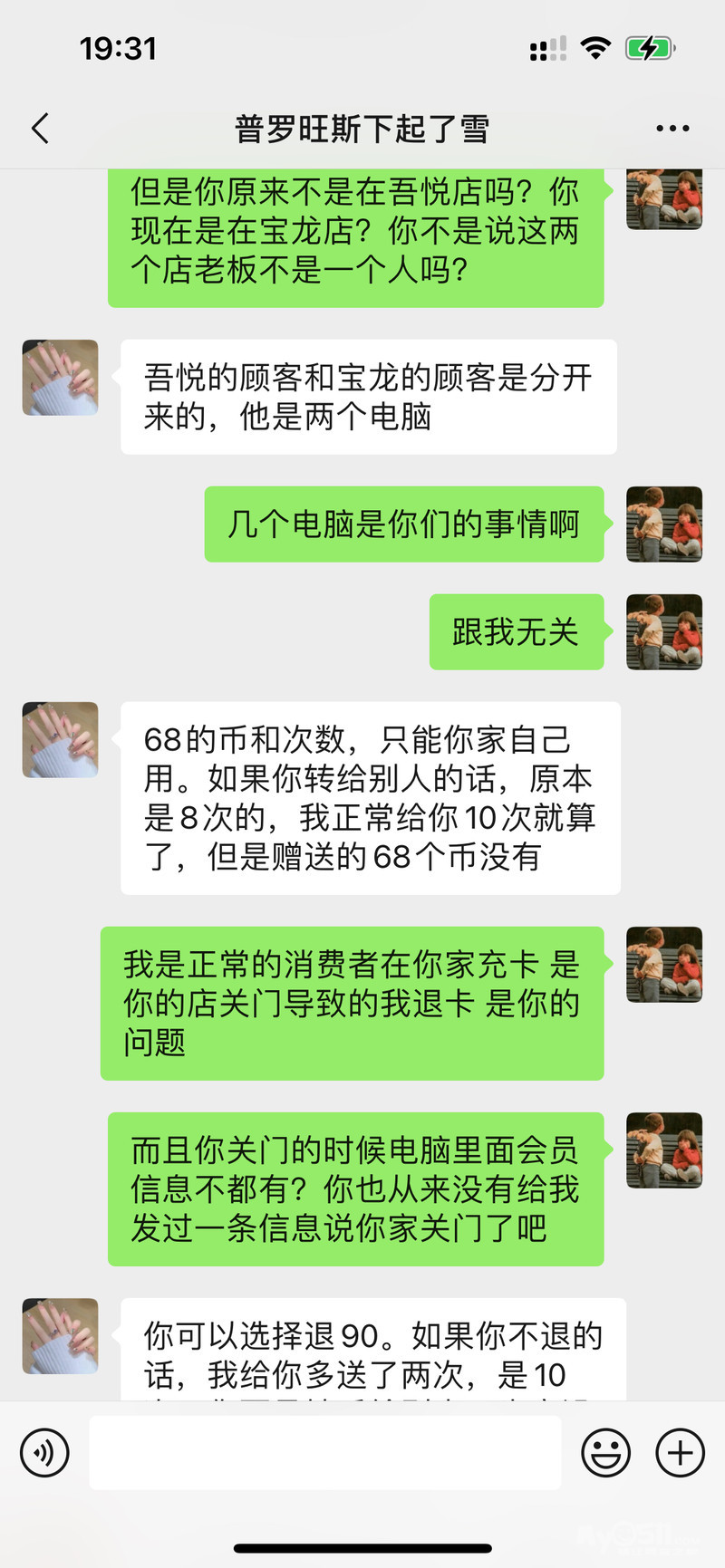Open my avatar next to 跟我无关
Screen dimensions: 725x1568
pos(664,631)
